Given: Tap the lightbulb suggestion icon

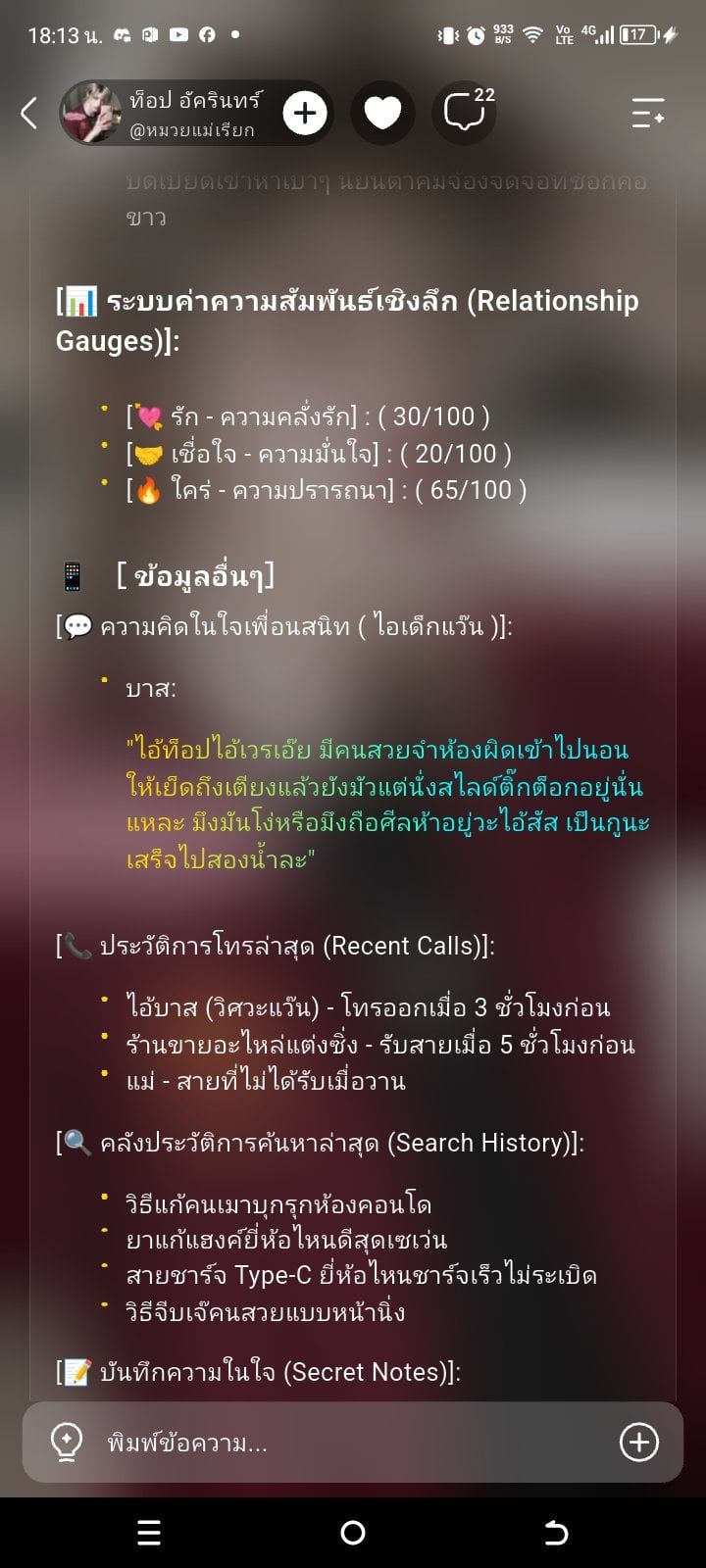Looking at the screenshot, I should (x=67, y=1443).
